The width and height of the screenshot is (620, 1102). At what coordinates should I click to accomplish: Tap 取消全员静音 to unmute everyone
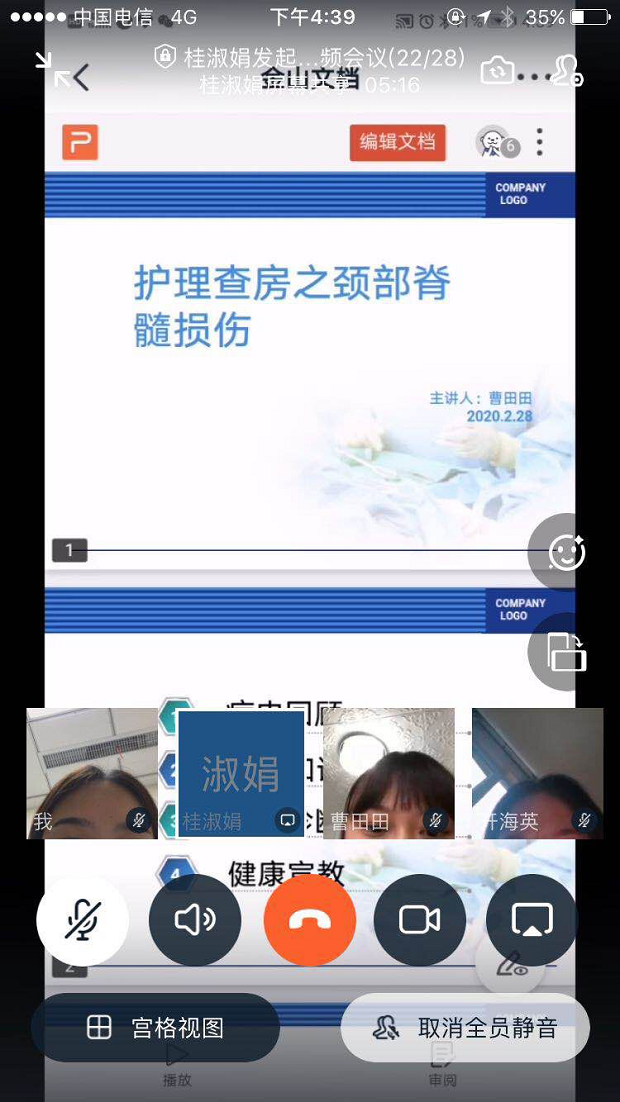[465, 1027]
